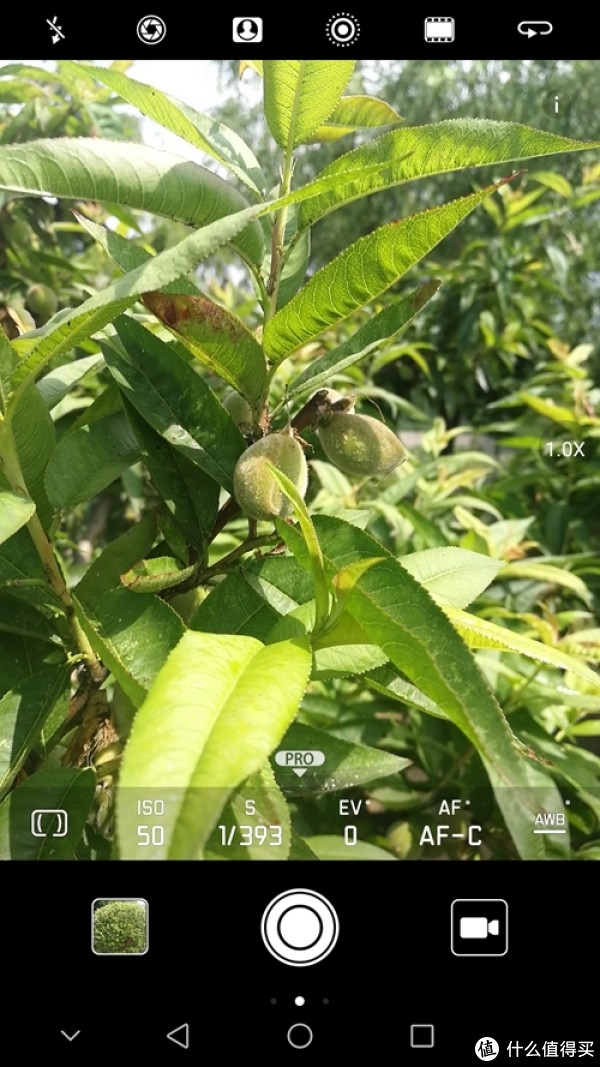
Task: Enable wide aperture mode
Action: coord(151,30)
